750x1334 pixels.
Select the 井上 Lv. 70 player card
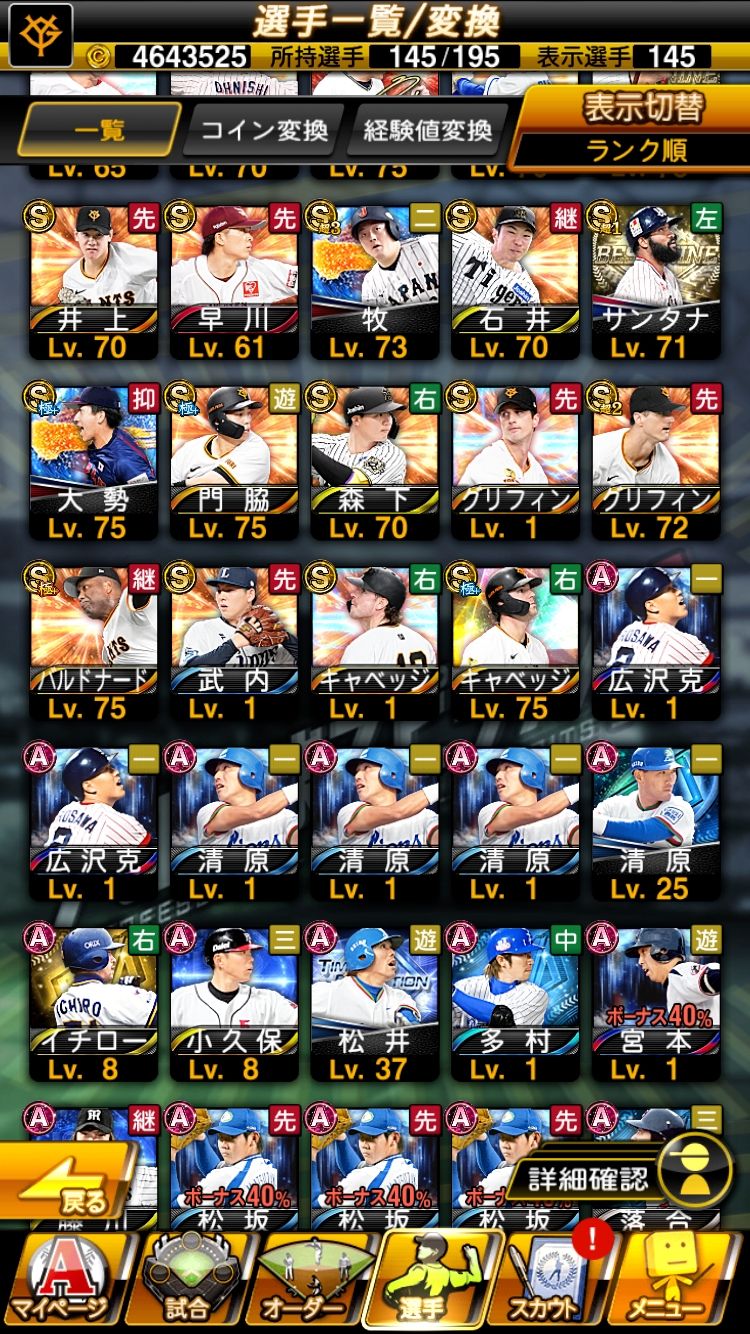coord(93,282)
